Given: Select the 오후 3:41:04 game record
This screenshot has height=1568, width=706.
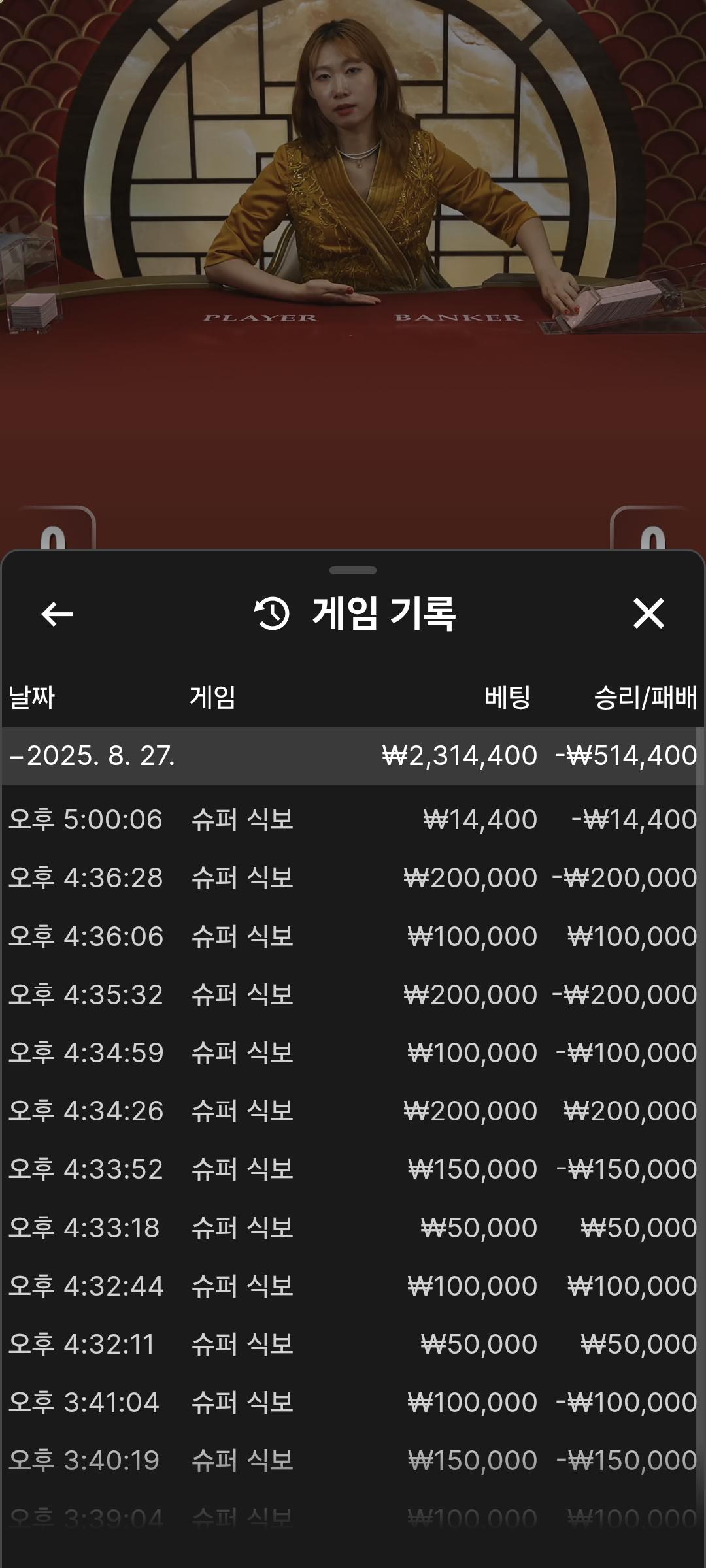Looking at the screenshot, I should pyautogui.click(x=353, y=1402).
